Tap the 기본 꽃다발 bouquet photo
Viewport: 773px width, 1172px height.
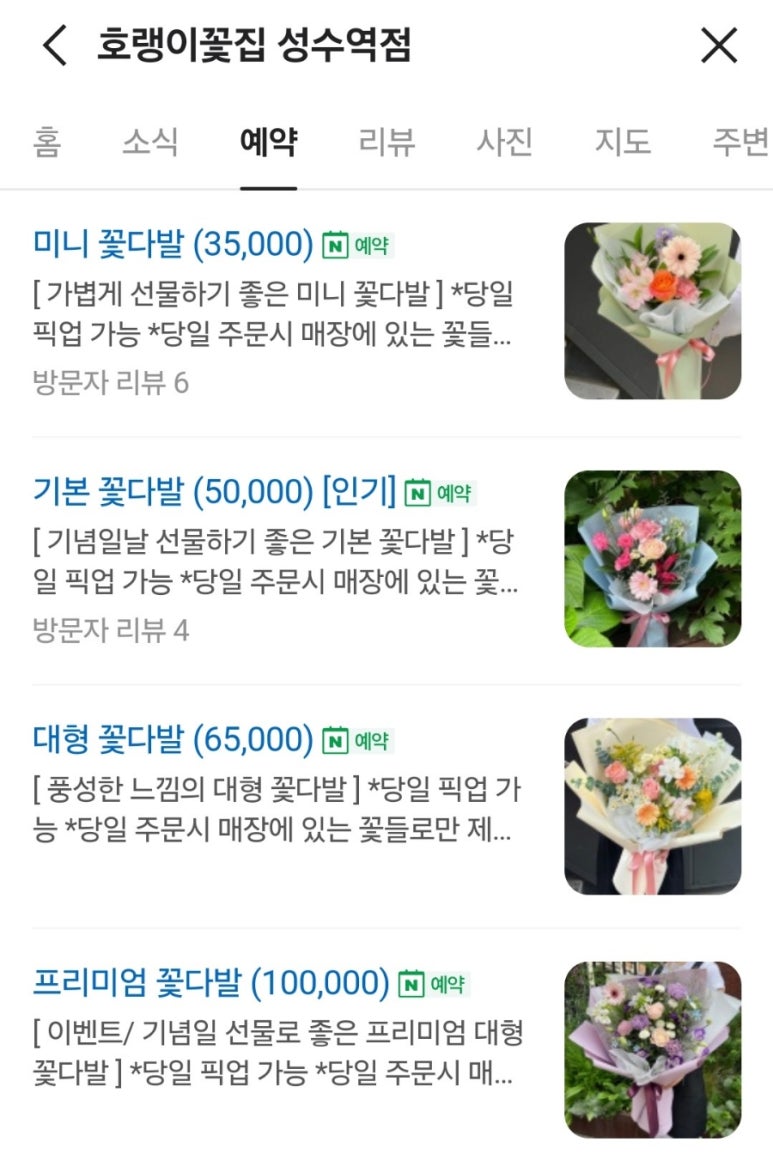point(652,559)
